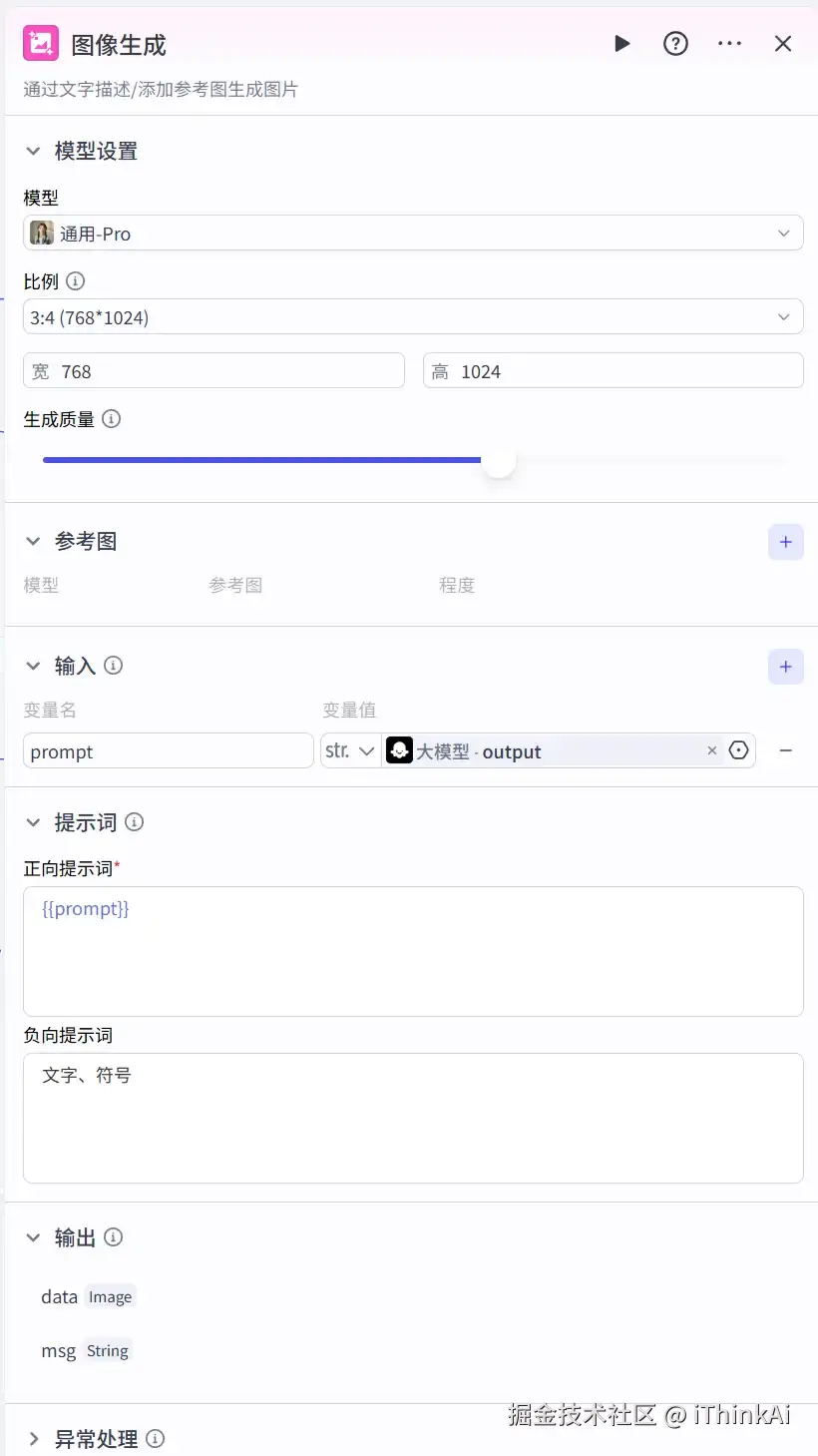Expand the 异常处理 section
The height and width of the screenshot is (1456, 818).
tap(34, 1439)
